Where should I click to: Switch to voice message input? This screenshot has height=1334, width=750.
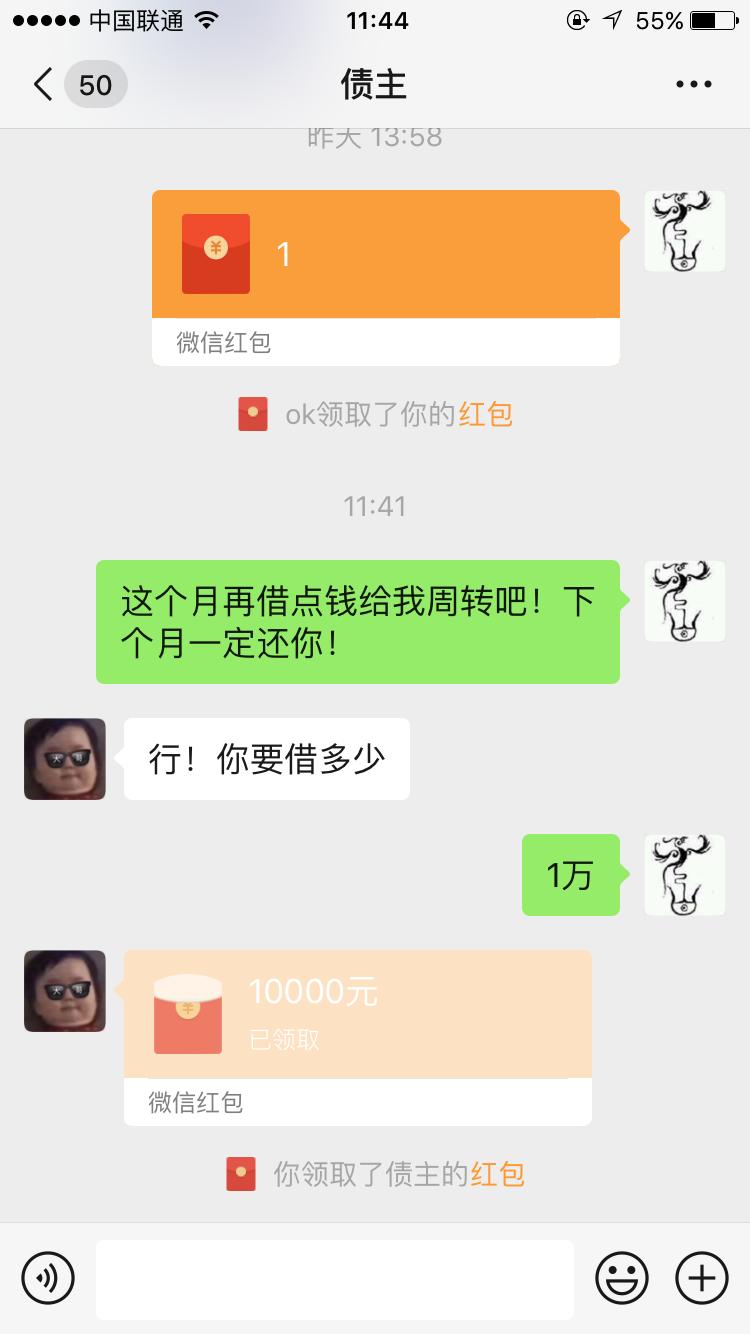[48, 1278]
